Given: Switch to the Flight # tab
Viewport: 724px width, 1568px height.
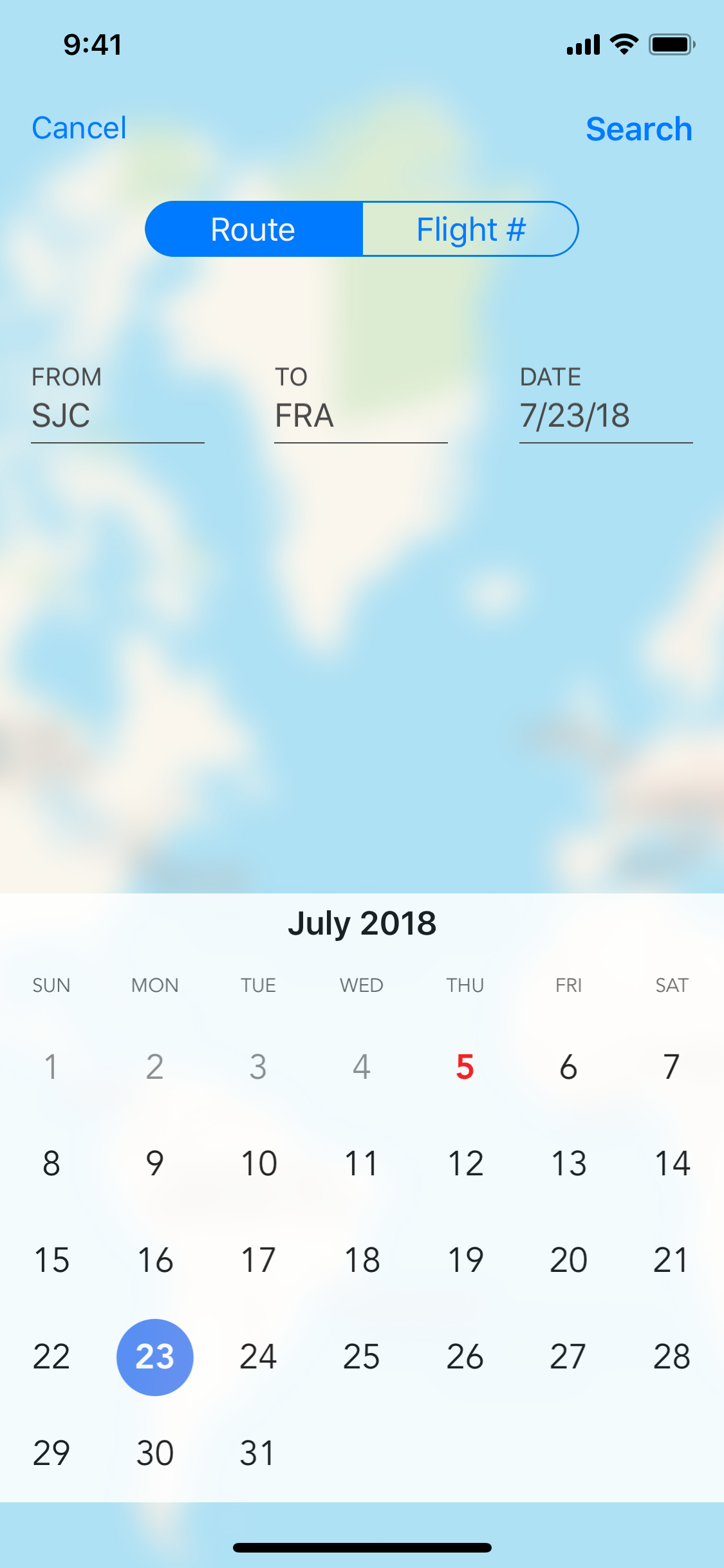Looking at the screenshot, I should pos(470,229).
